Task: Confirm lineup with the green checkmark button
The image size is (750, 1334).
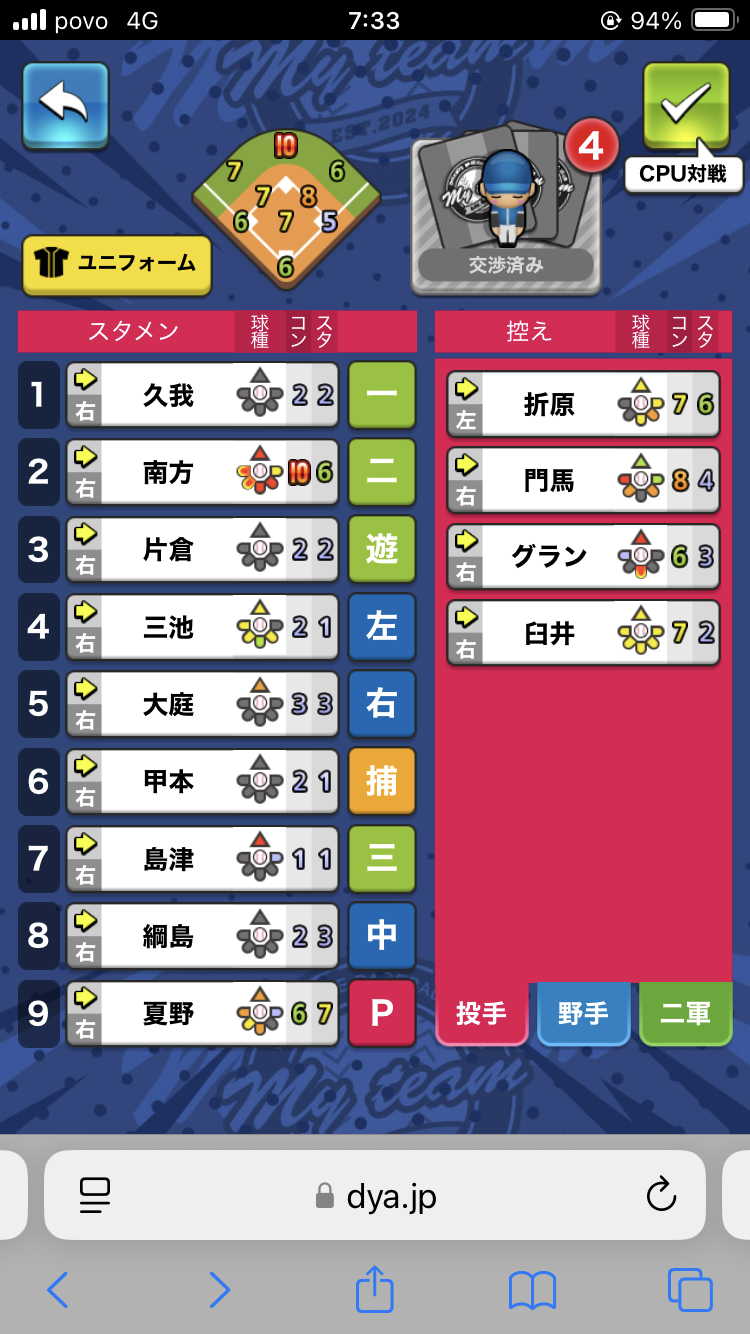Action: click(686, 105)
